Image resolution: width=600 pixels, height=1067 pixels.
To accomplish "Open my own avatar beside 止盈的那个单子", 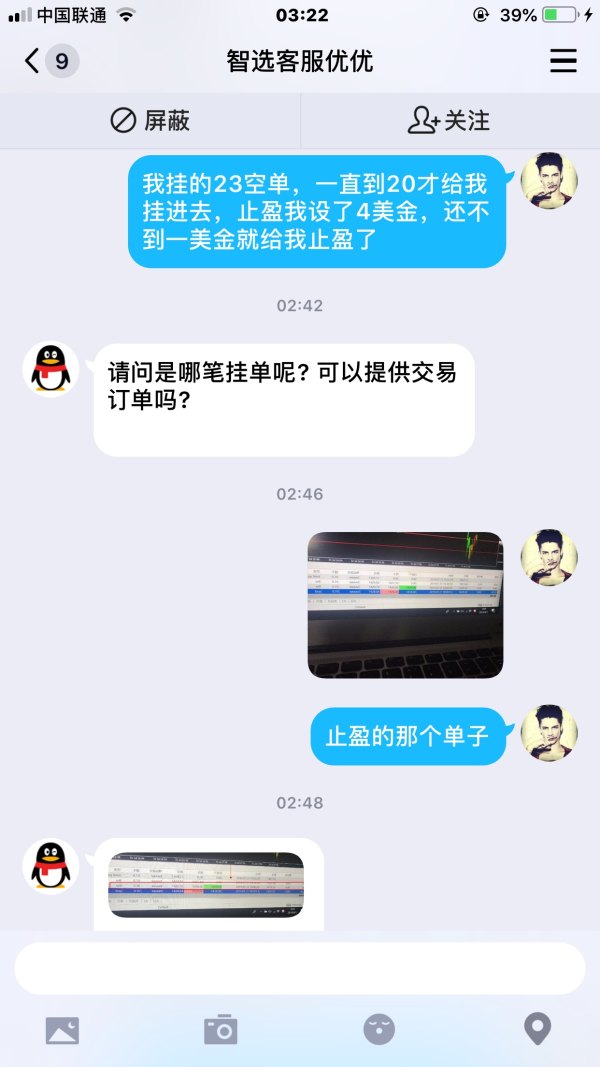I will pyautogui.click(x=549, y=733).
